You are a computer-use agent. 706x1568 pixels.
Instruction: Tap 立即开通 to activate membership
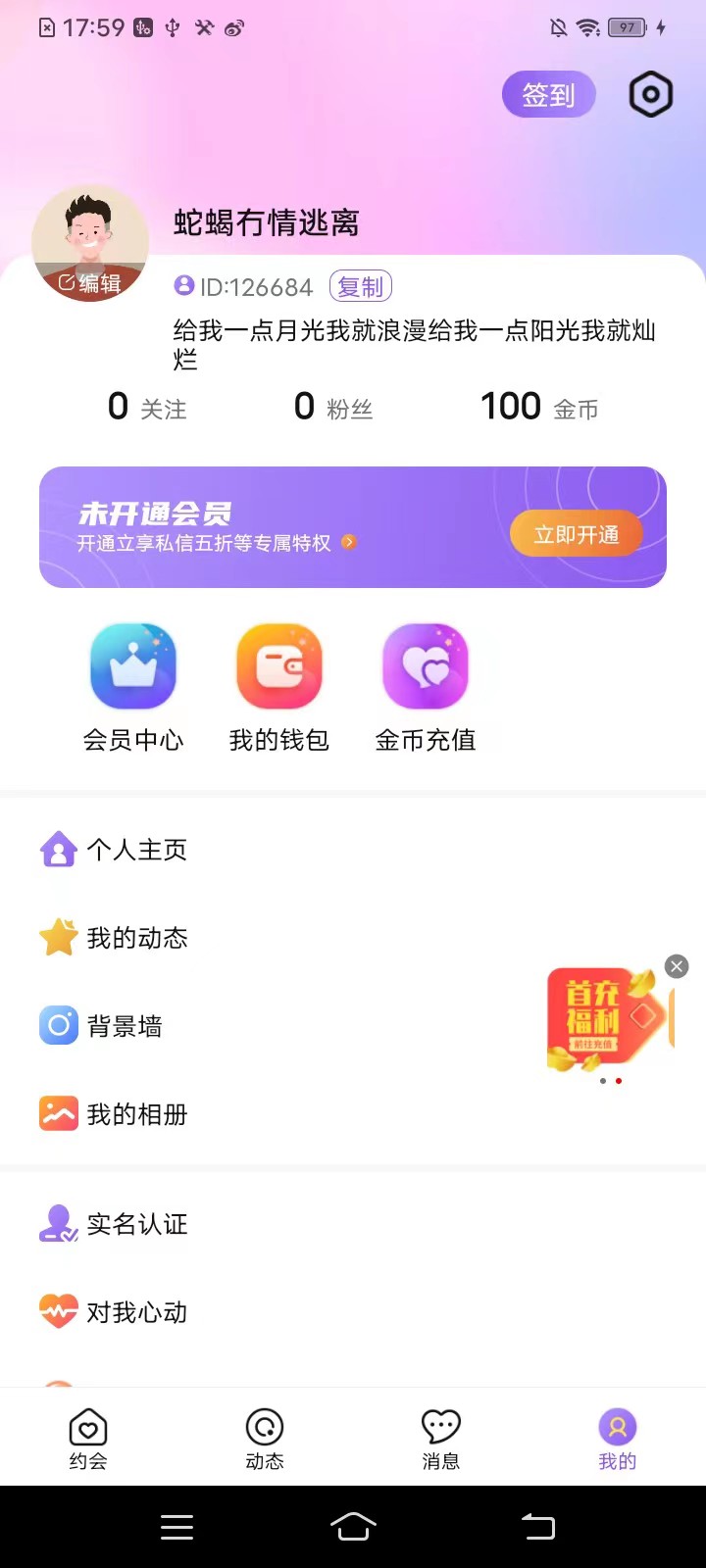tap(576, 534)
